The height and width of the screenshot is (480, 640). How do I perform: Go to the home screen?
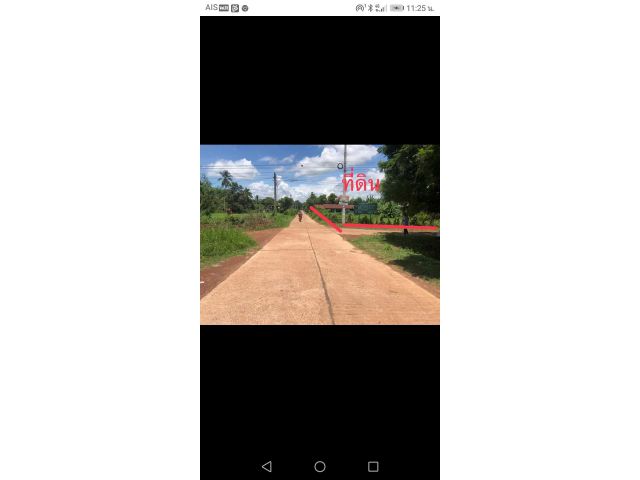(x=320, y=467)
